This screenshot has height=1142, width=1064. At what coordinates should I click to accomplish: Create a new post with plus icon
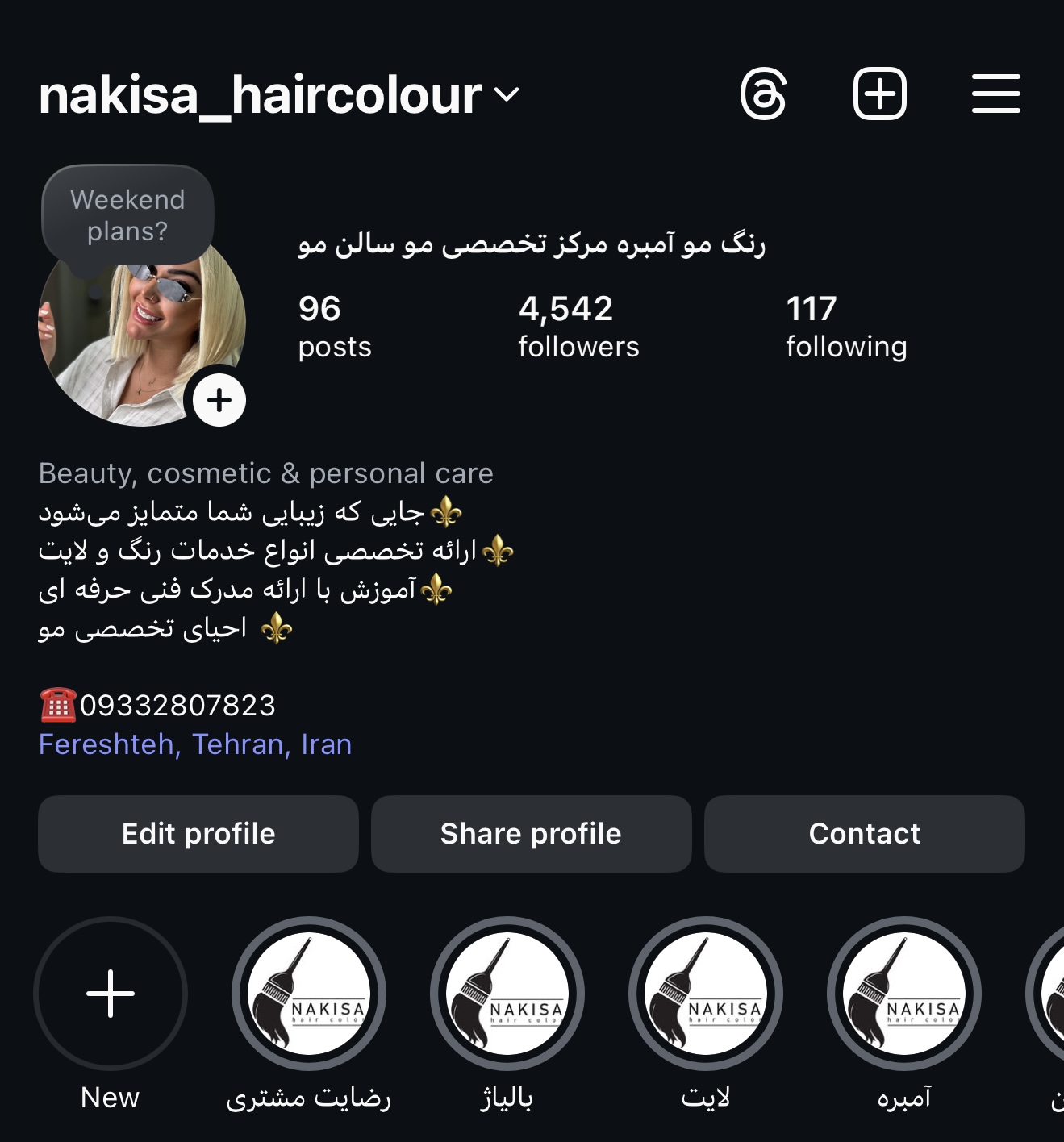point(879,94)
